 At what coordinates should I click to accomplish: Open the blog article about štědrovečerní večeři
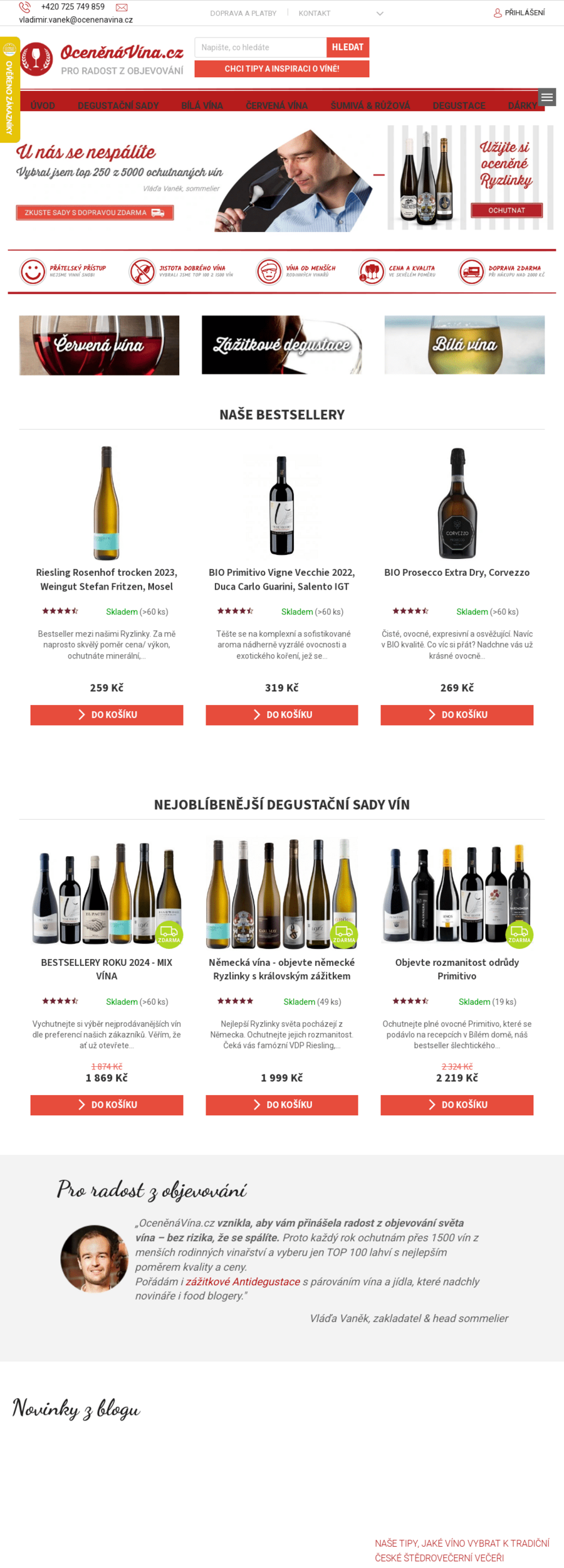pos(462,1550)
